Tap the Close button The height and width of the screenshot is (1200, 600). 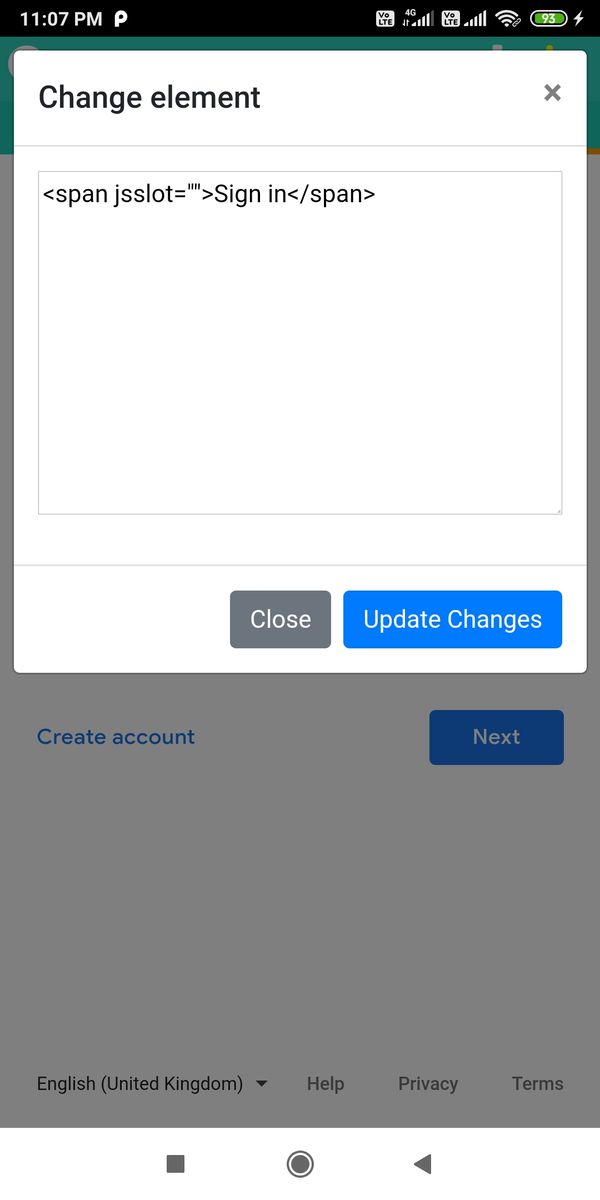280,619
